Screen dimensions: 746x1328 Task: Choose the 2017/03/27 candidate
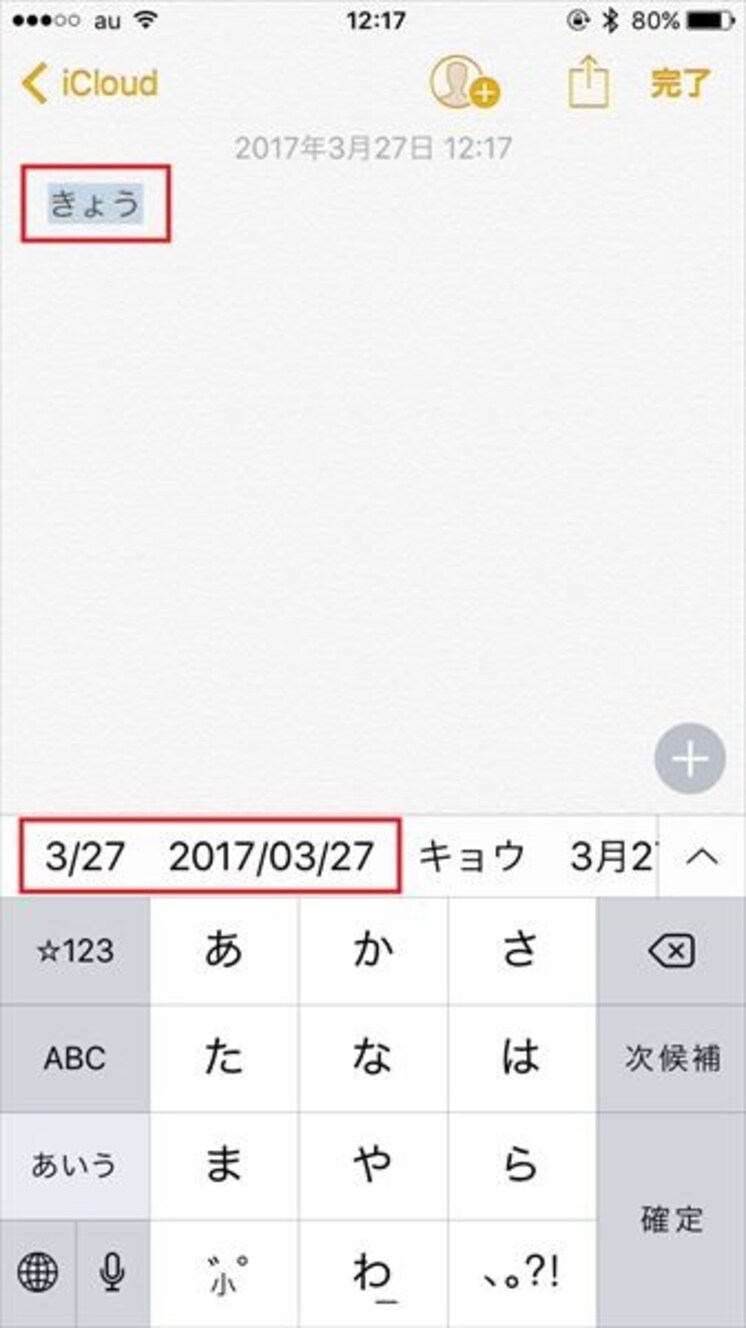[271, 857]
